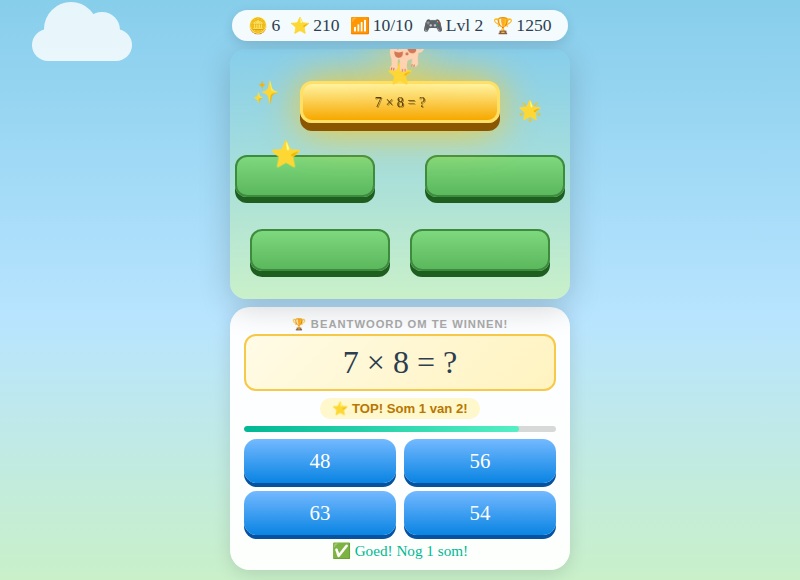
Task: Pick answer 63
Action: (320, 513)
